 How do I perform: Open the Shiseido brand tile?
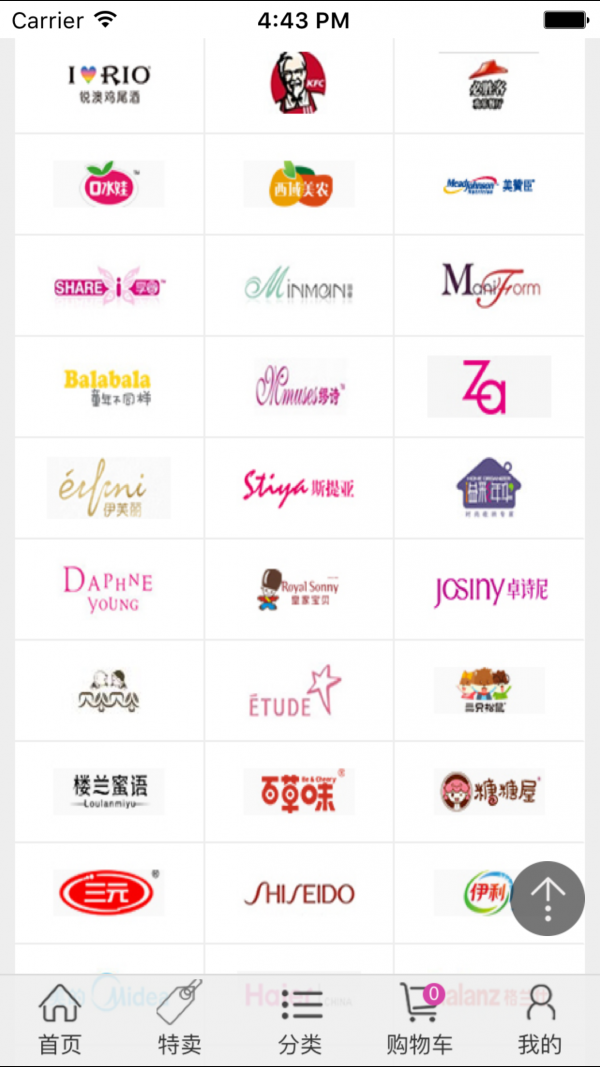click(299, 892)
